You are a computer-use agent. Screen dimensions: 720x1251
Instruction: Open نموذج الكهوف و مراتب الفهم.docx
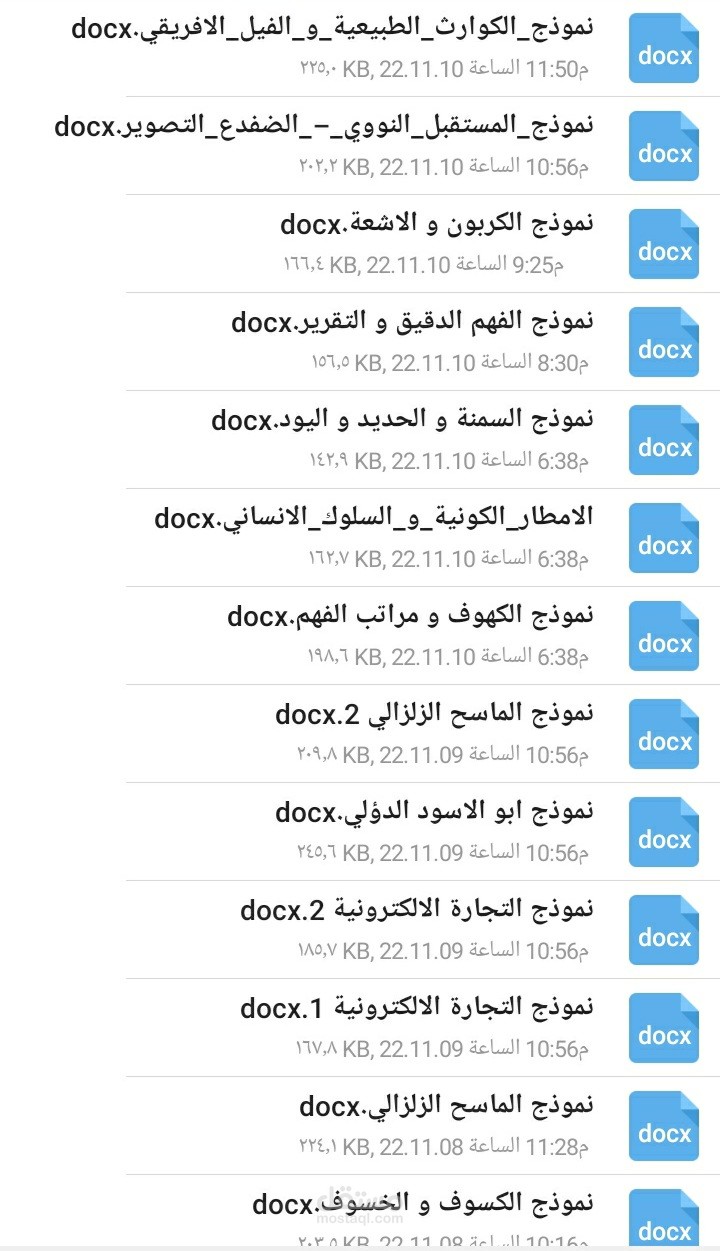pos(360,636)
